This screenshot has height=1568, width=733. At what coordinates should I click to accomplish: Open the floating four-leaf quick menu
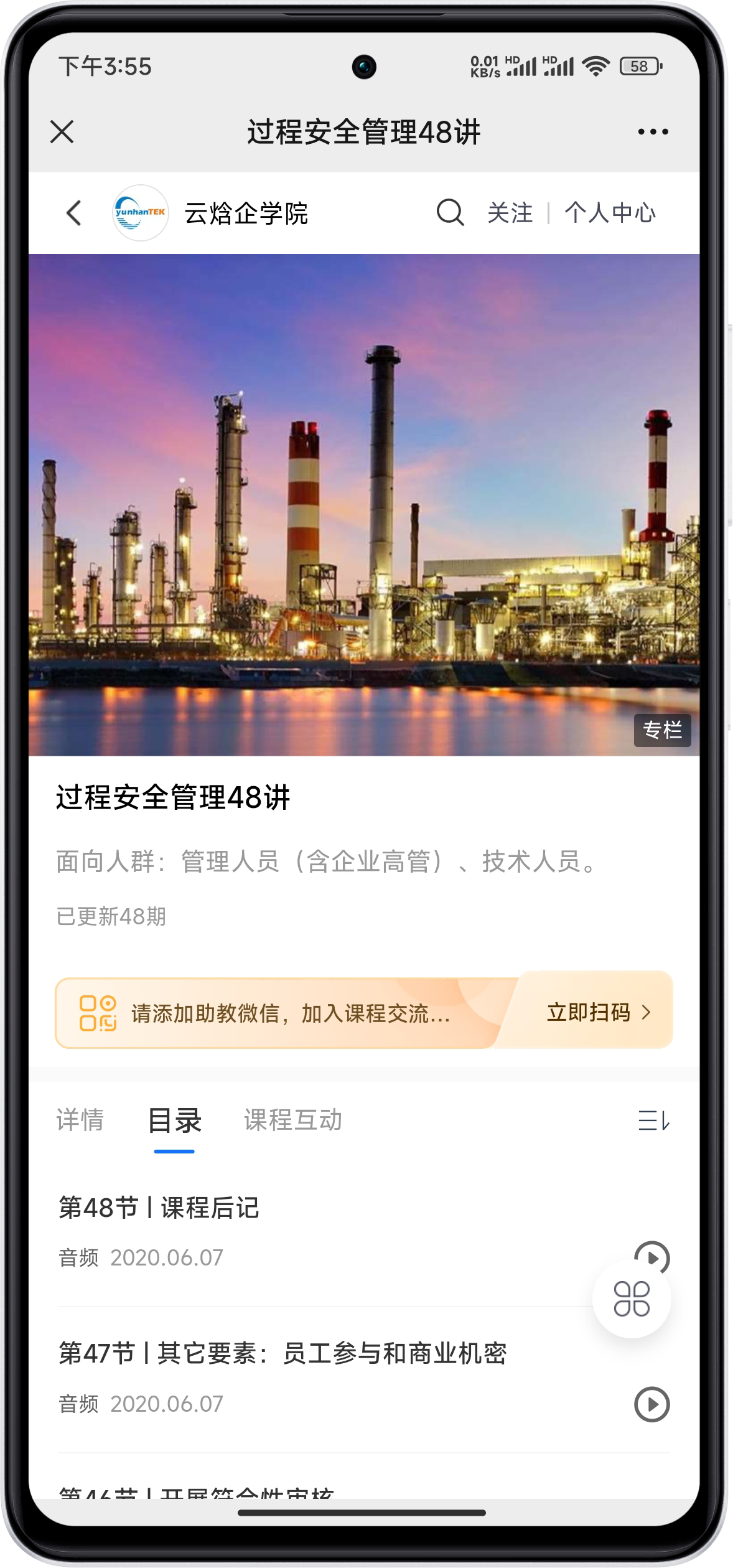pyautogui.click(x=632, y=1300)
